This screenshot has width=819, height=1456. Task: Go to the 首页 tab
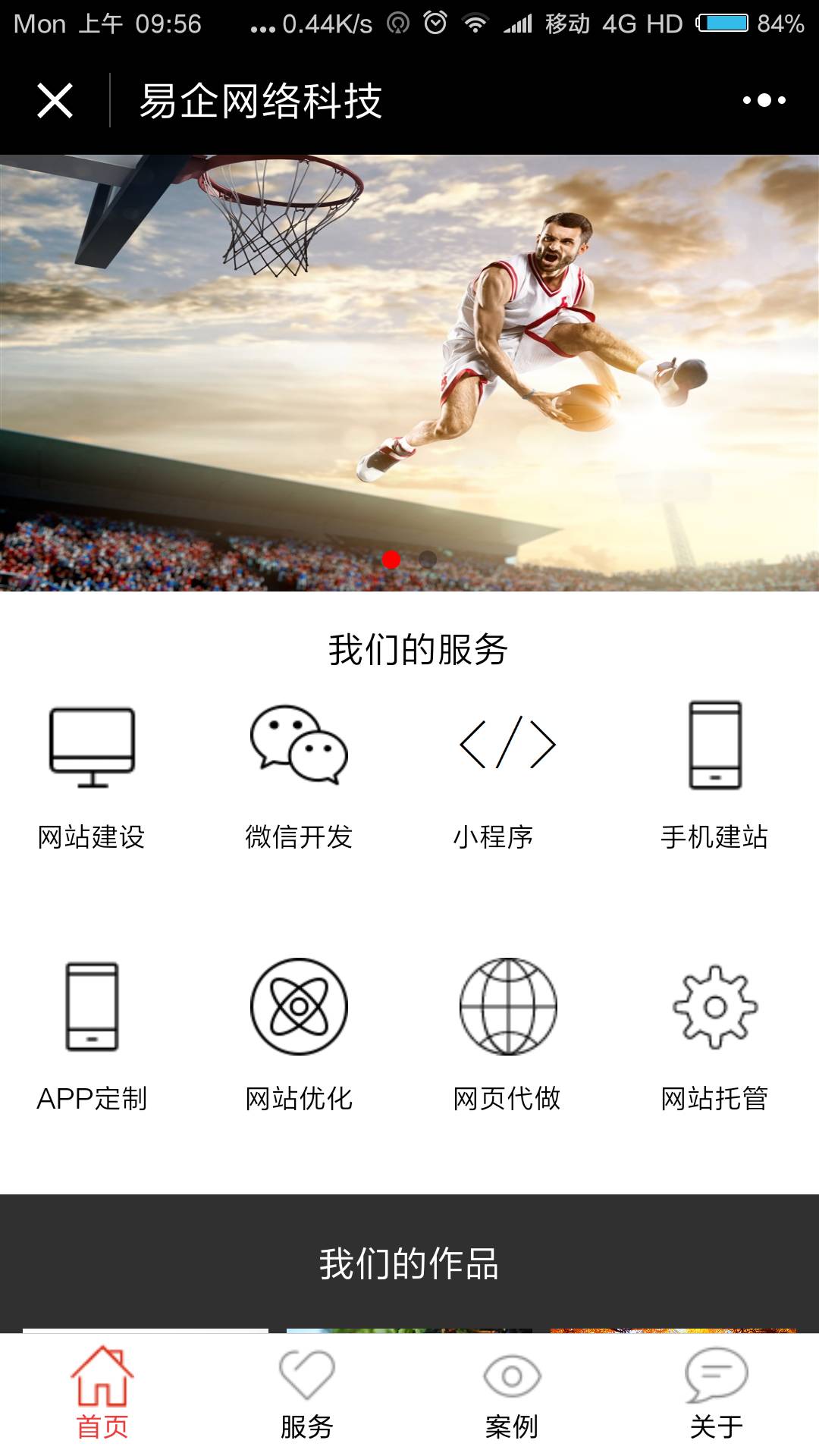click(x=102, y=1394)
